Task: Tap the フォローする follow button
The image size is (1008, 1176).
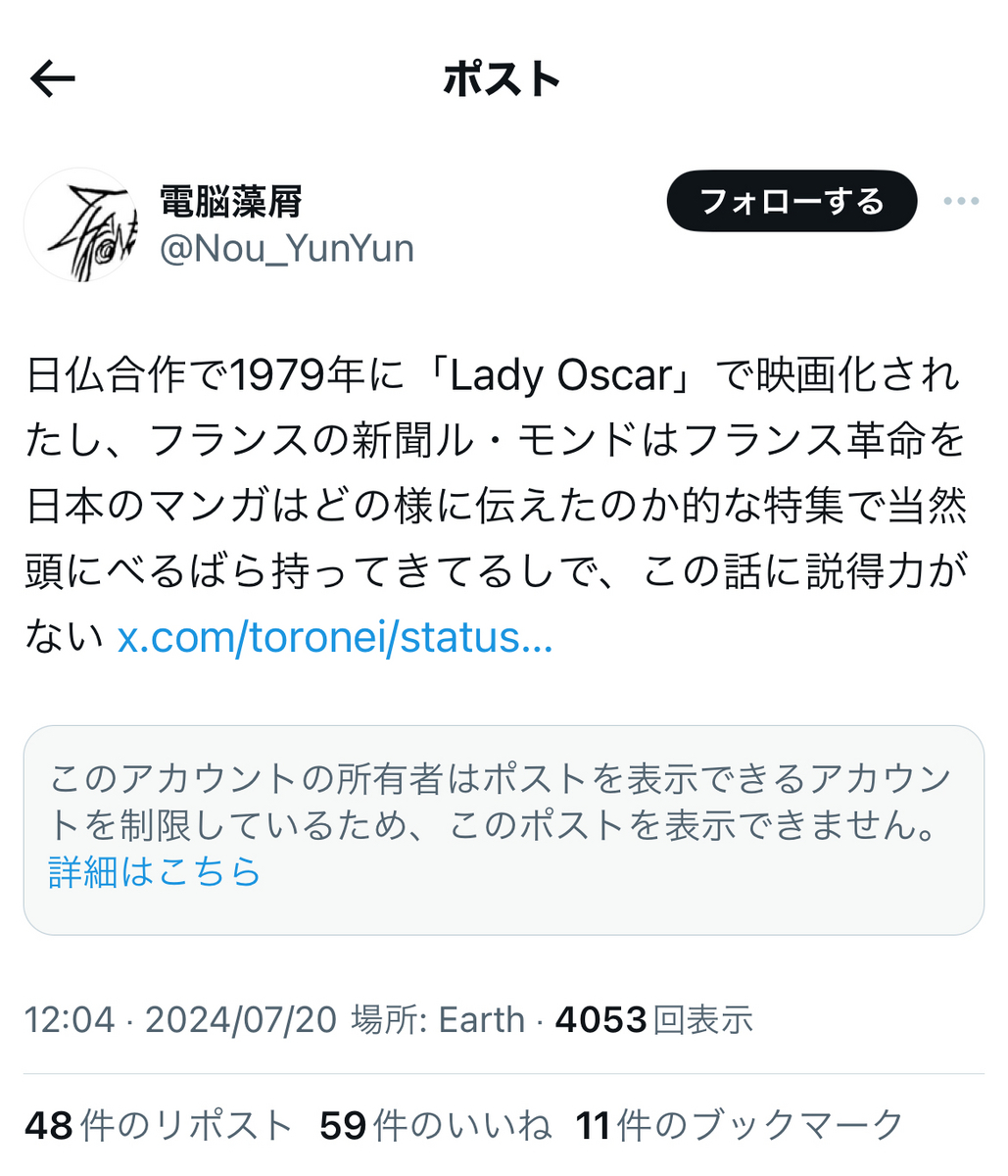Action: coord(792,202)
